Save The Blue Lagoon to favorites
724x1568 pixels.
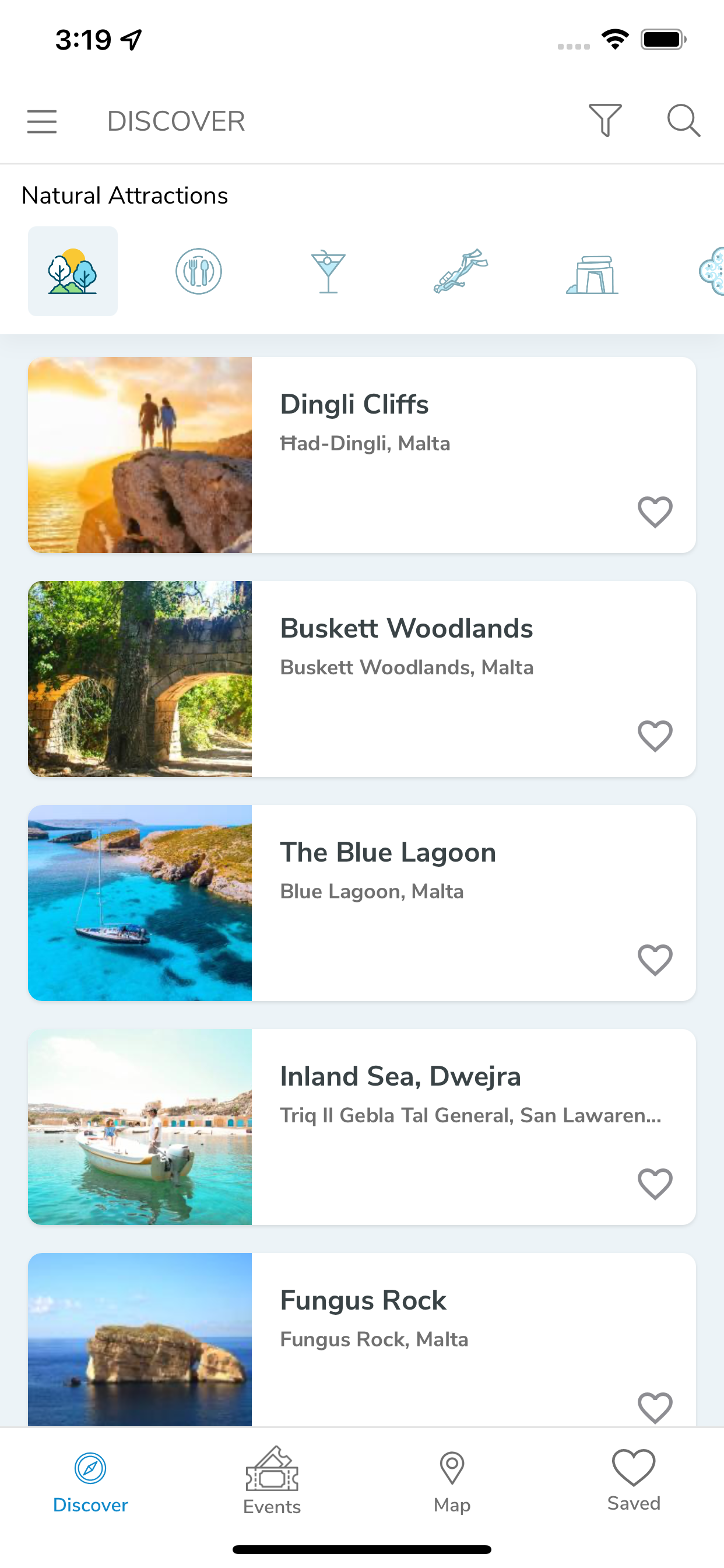[654, 960]
